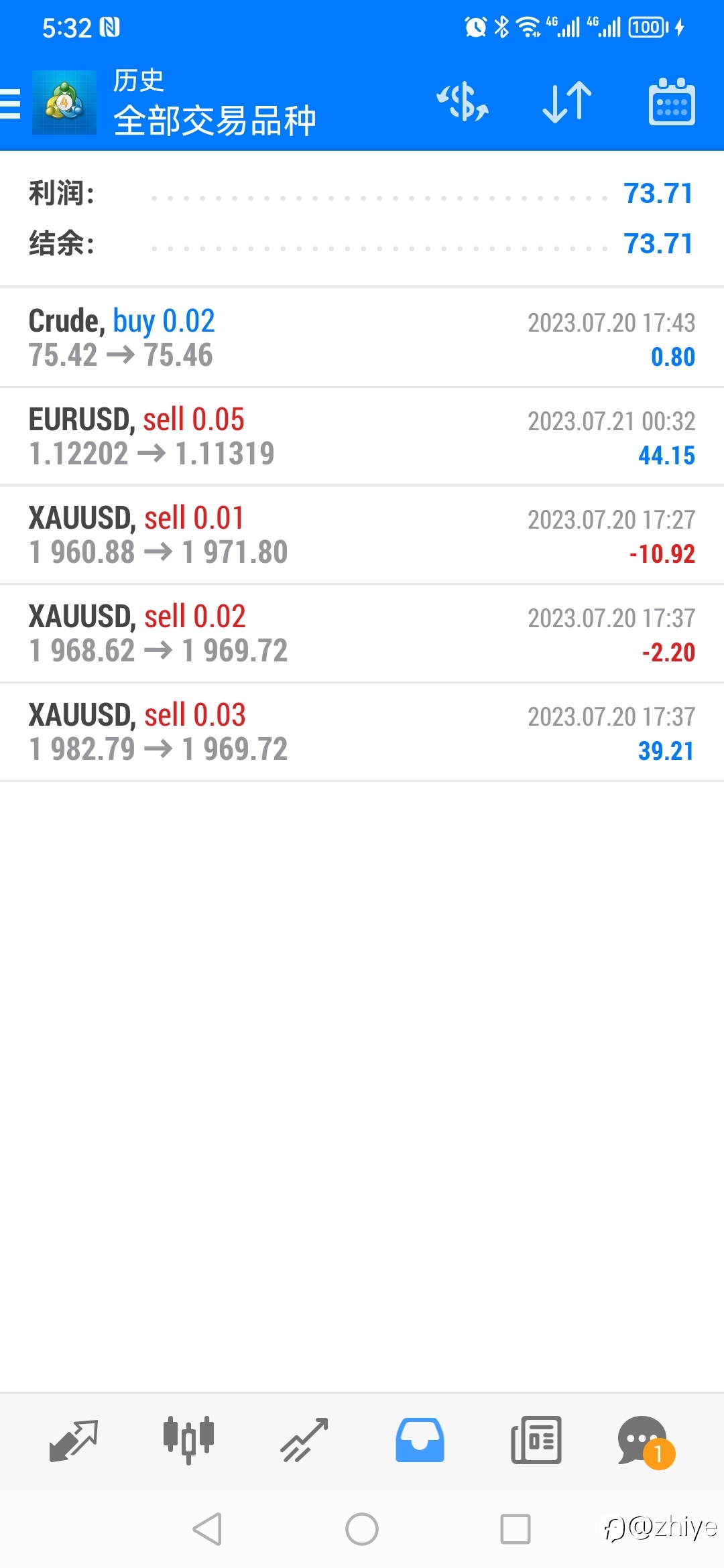Open the calendar date range picker
Viewport: 724px width, 1568px height.
point(672,102)
